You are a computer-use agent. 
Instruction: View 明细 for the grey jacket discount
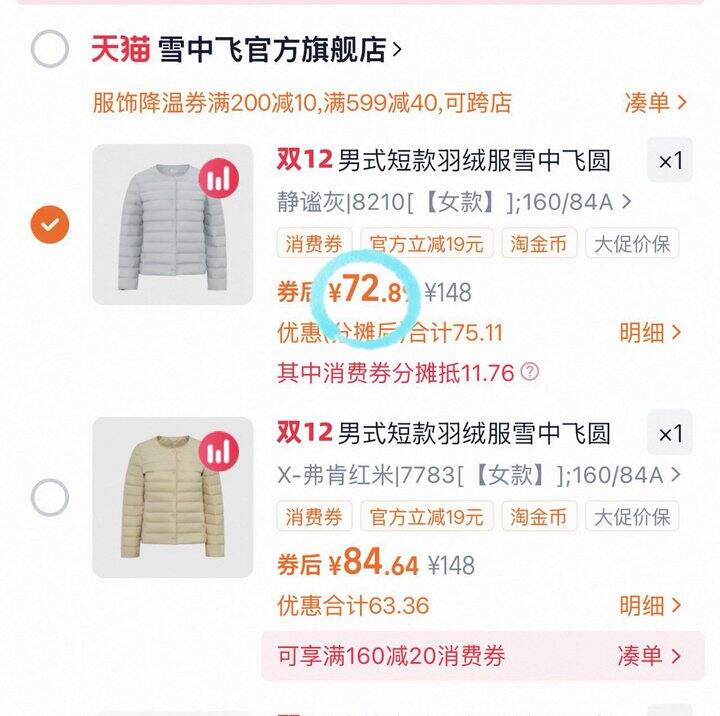point(650,332)
